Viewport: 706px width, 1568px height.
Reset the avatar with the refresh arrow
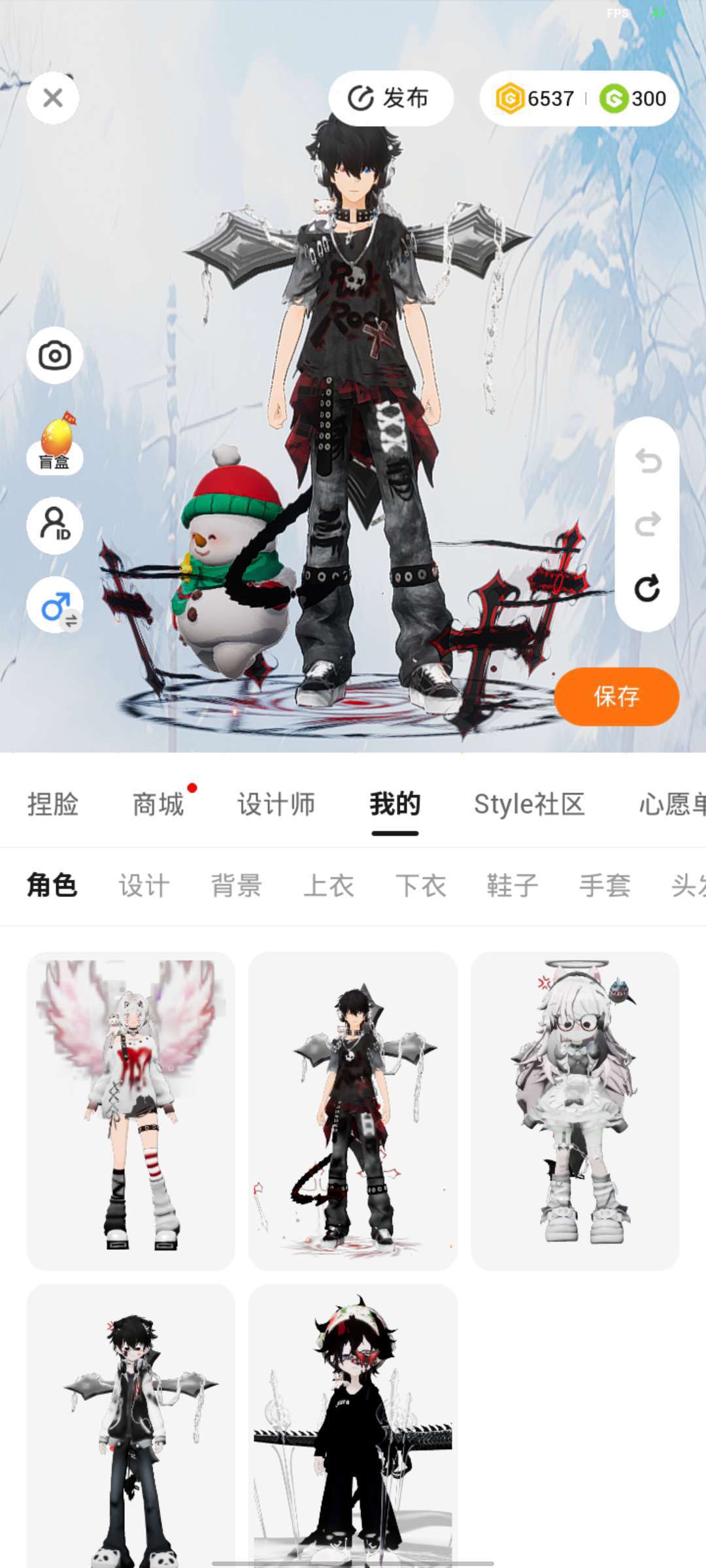click(x=647, y=588)
